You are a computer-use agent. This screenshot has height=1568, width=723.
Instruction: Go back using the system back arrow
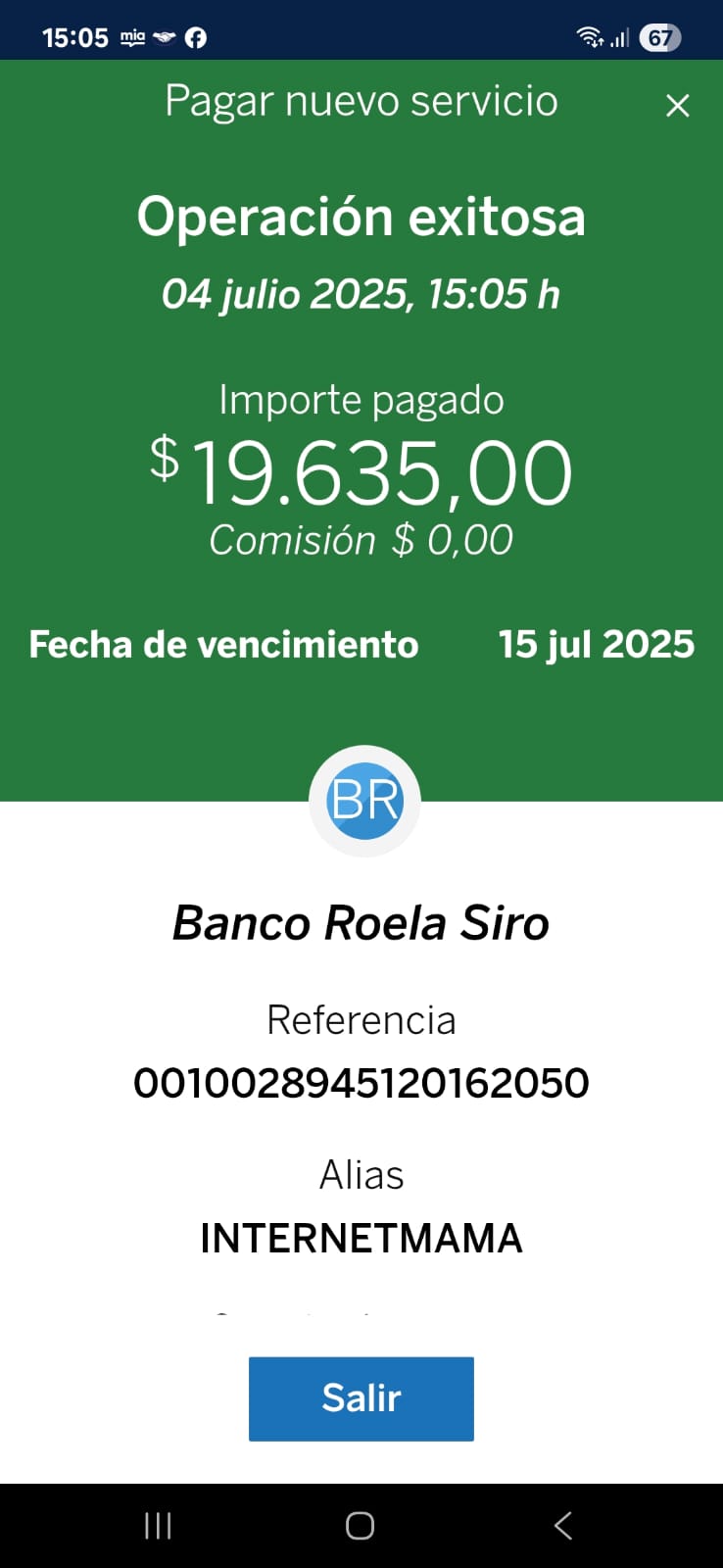tap(562, 1525)
